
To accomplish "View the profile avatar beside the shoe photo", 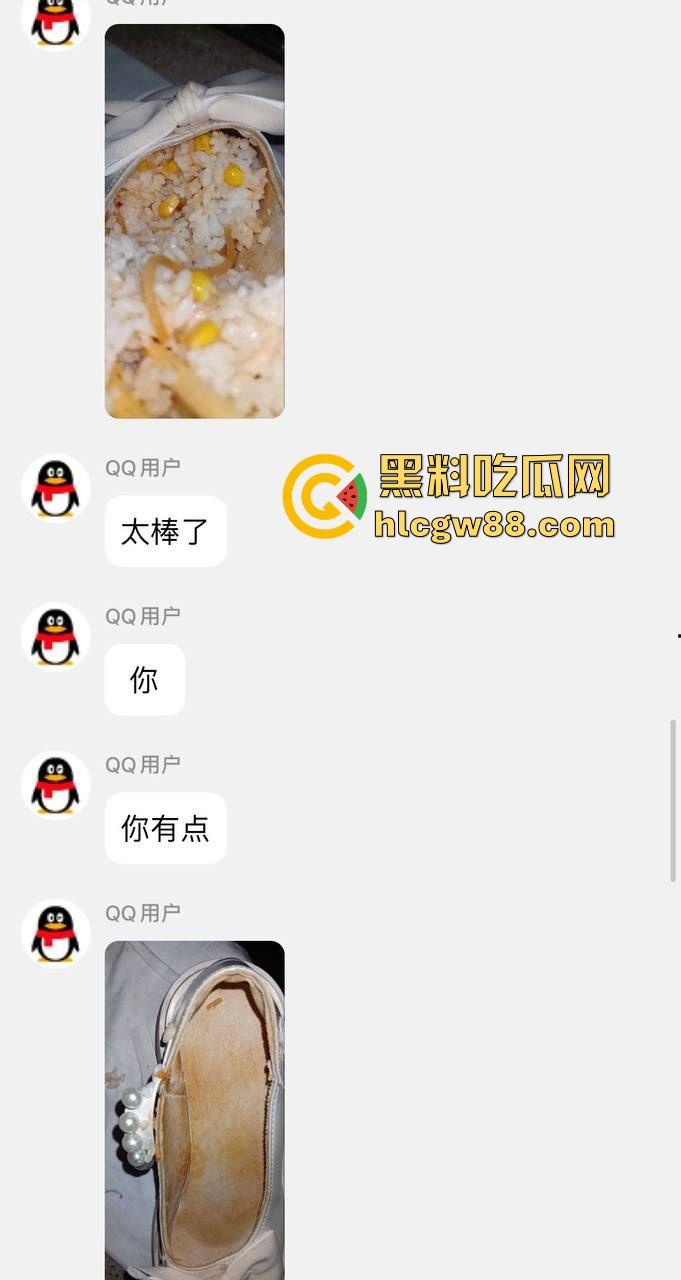I will click(x=56, y=933).
